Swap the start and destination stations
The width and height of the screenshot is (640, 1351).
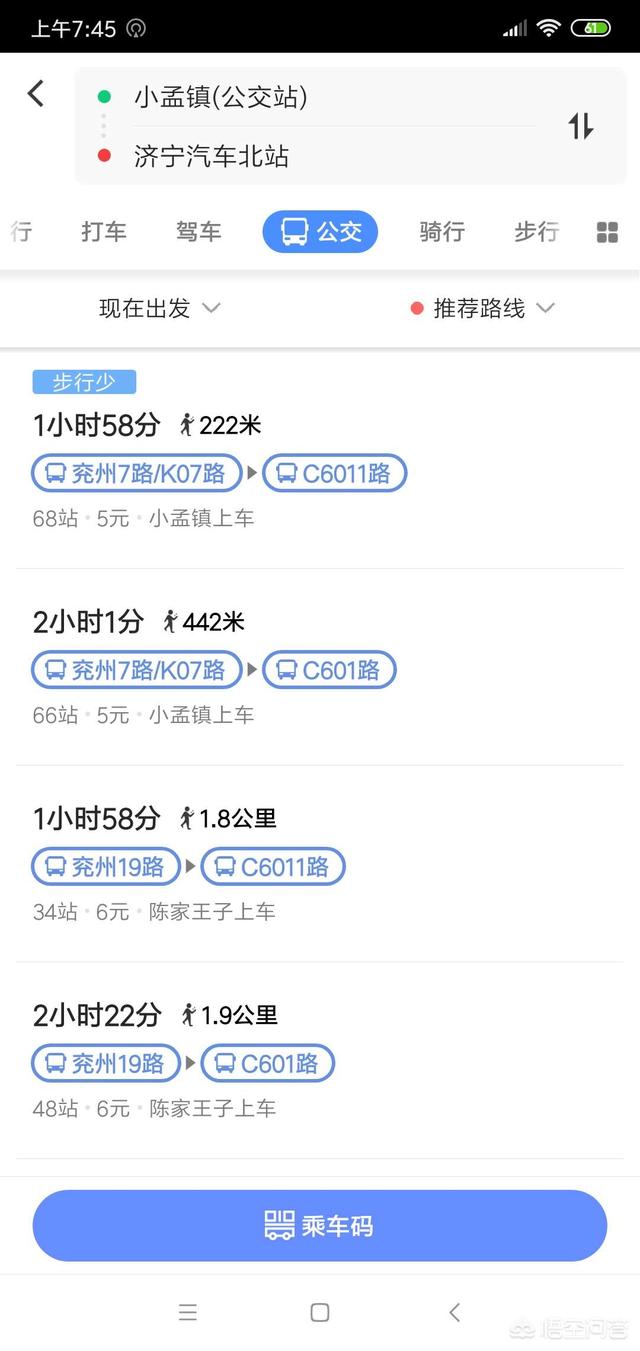tap(581, 126)
